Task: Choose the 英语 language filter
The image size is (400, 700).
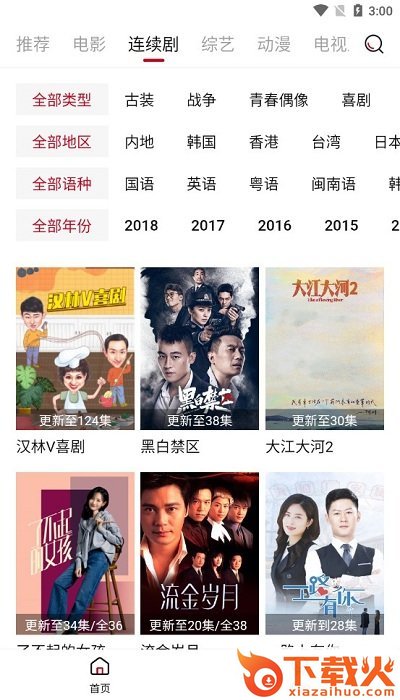Action: 201,184
